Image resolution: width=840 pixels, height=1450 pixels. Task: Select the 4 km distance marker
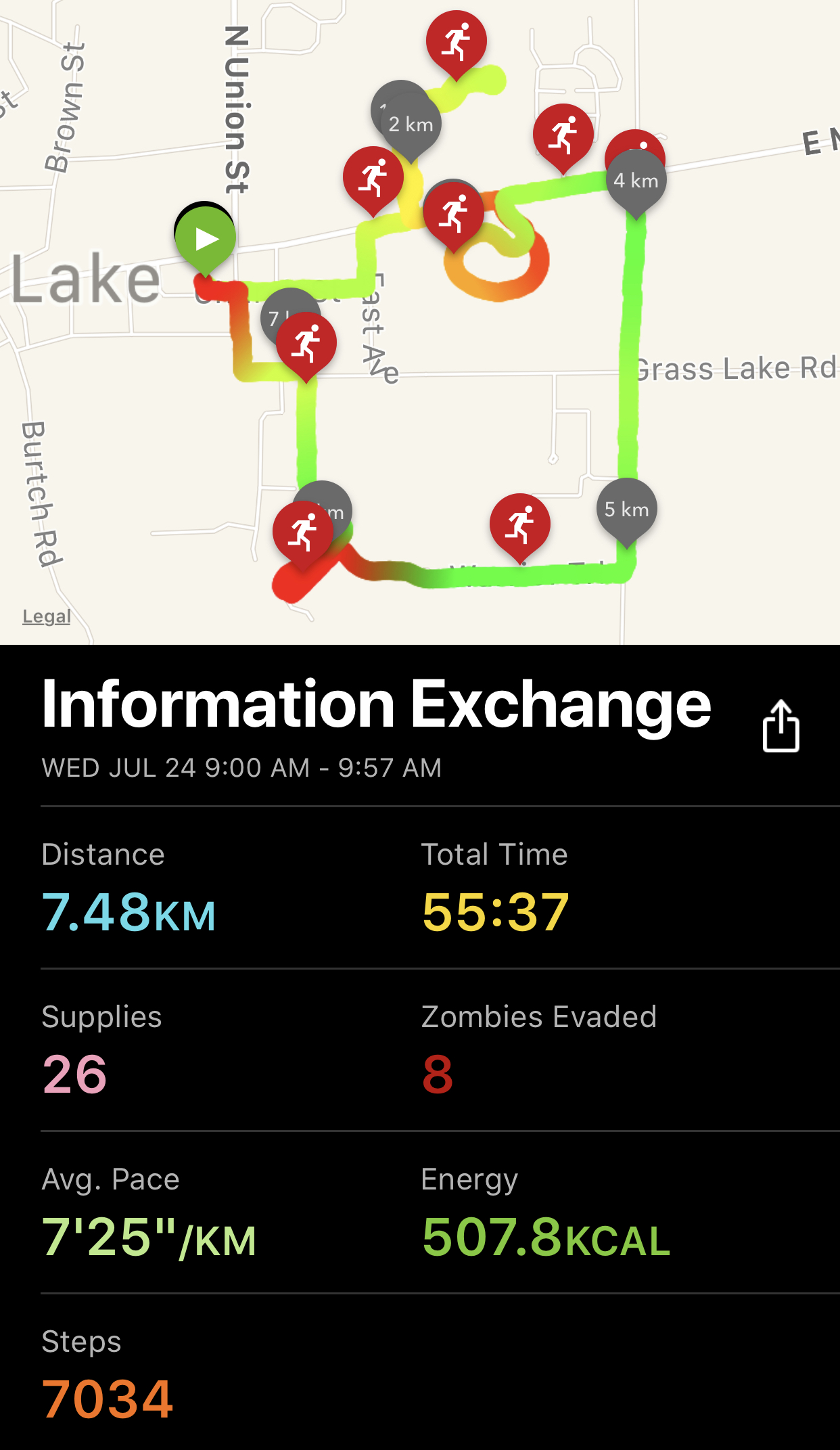click(x=636, y=181)
